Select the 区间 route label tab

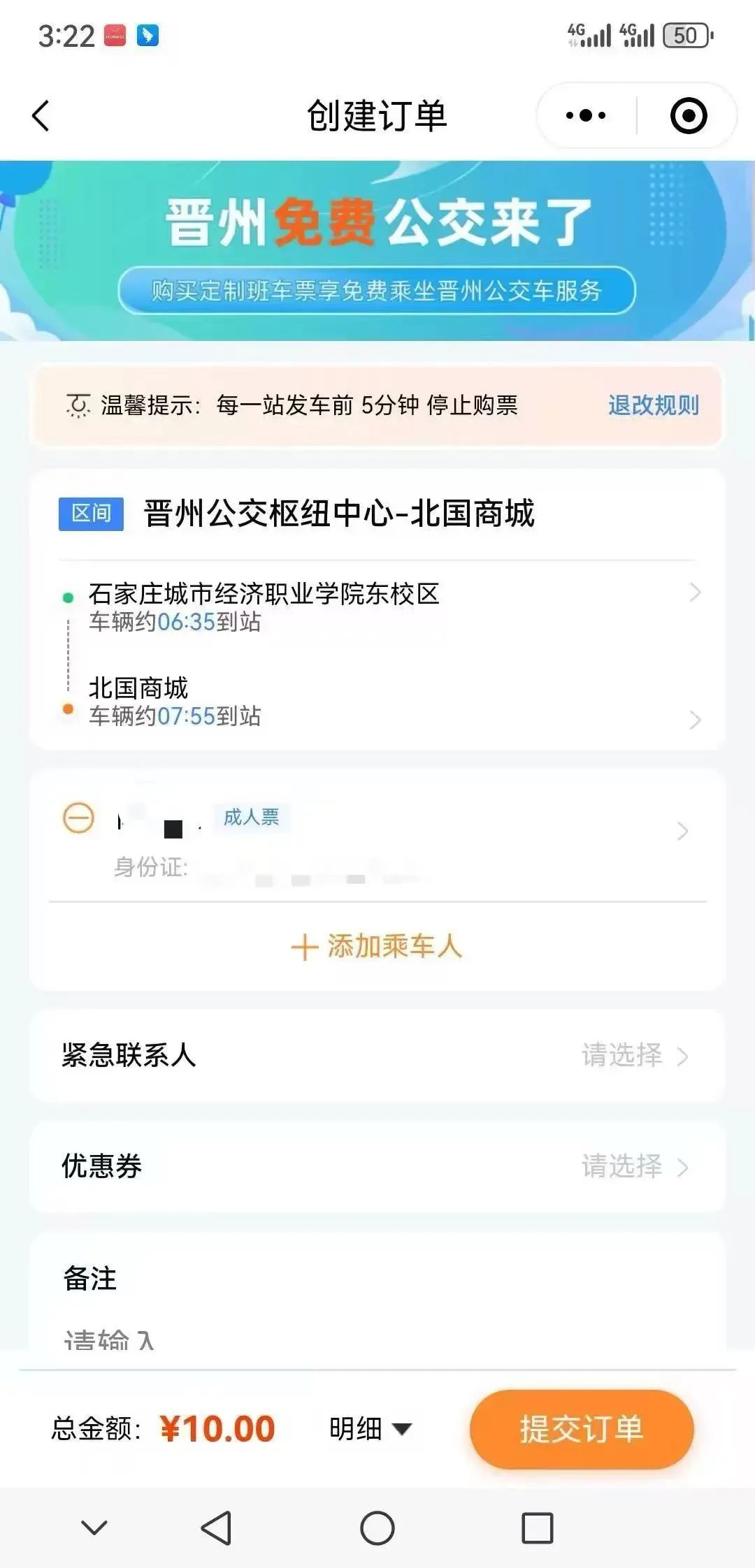[91, 512]
